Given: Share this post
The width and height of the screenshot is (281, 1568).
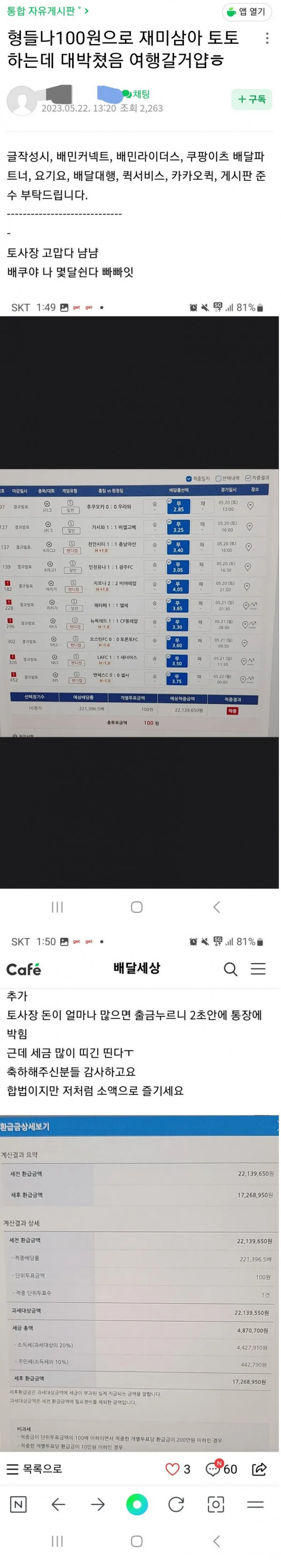Looking at the screenshot, I should 259,1469.
